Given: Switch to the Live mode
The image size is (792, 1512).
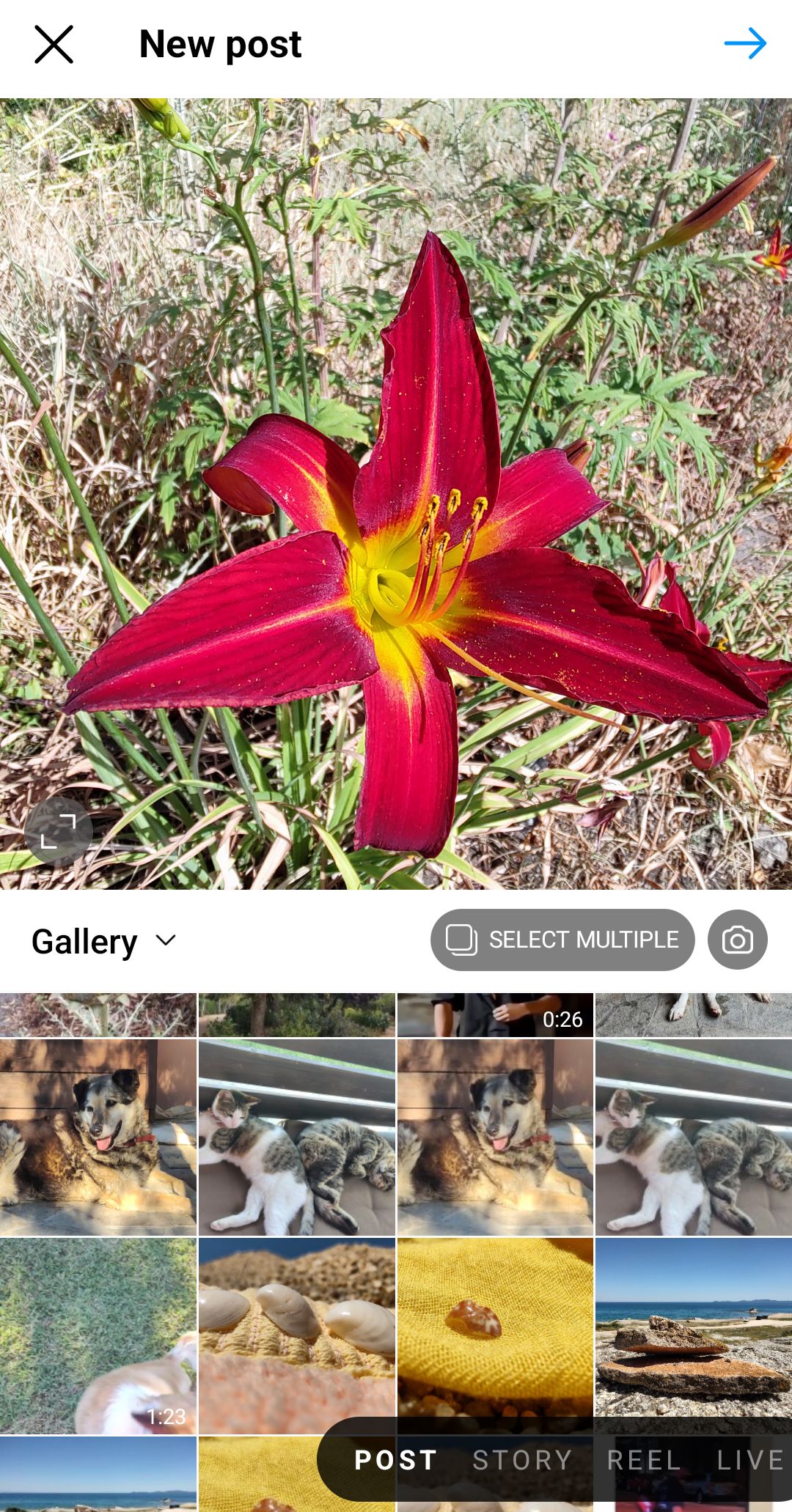Looking at the screenshot, I should (x=749, y=1460).
